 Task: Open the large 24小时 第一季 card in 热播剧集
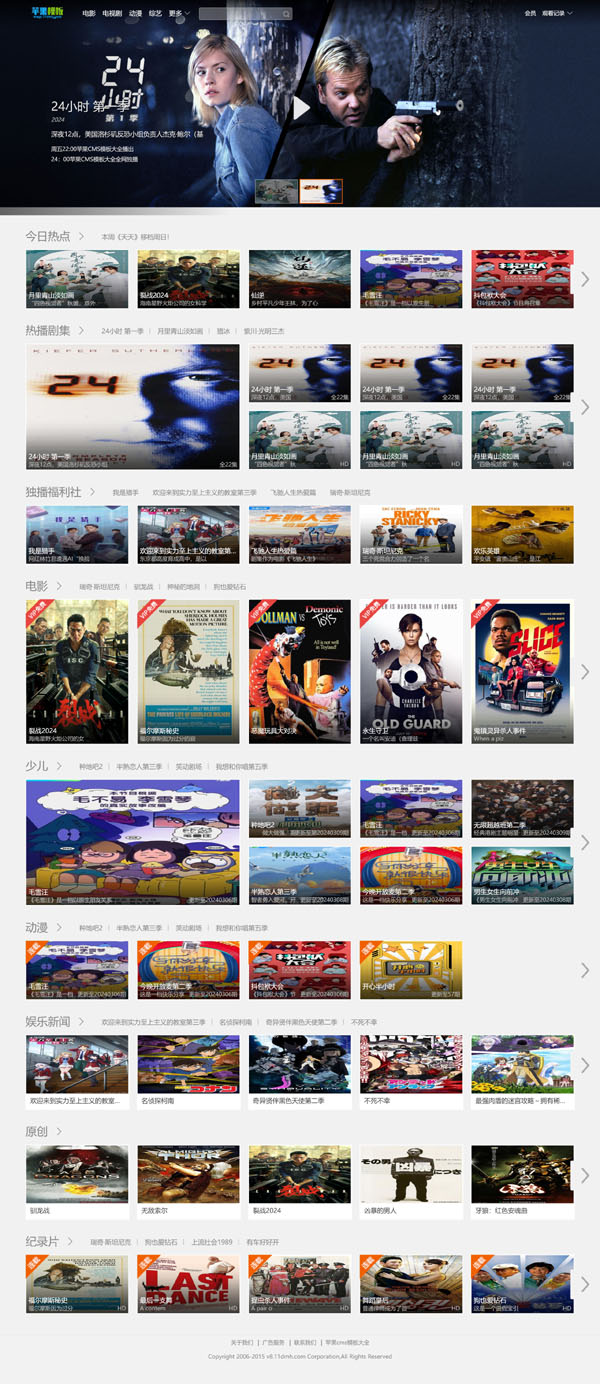point(133,407)
